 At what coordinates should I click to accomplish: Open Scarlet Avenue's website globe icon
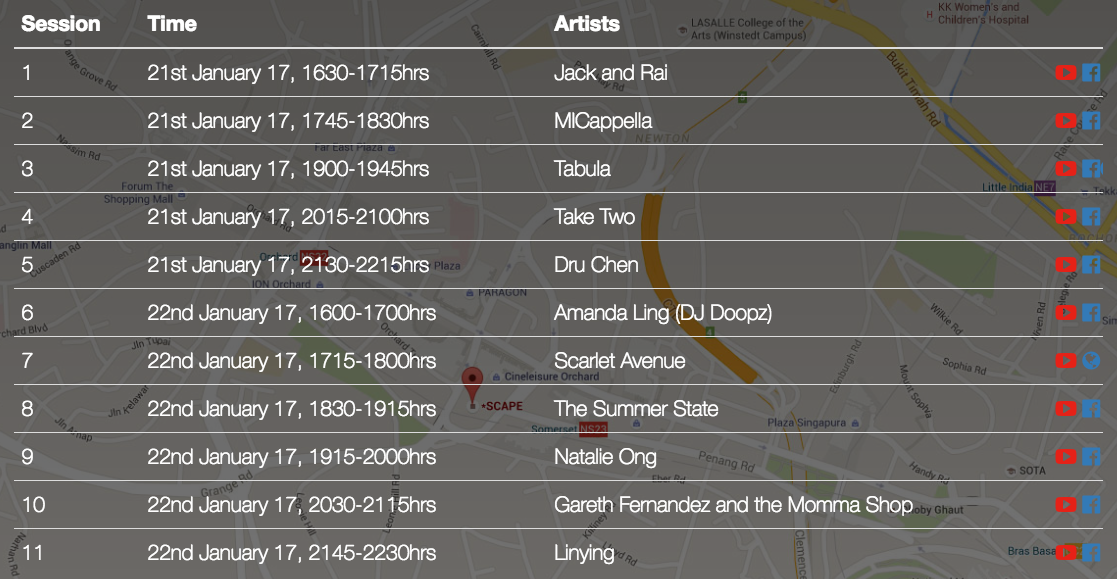coord(1091,361)
